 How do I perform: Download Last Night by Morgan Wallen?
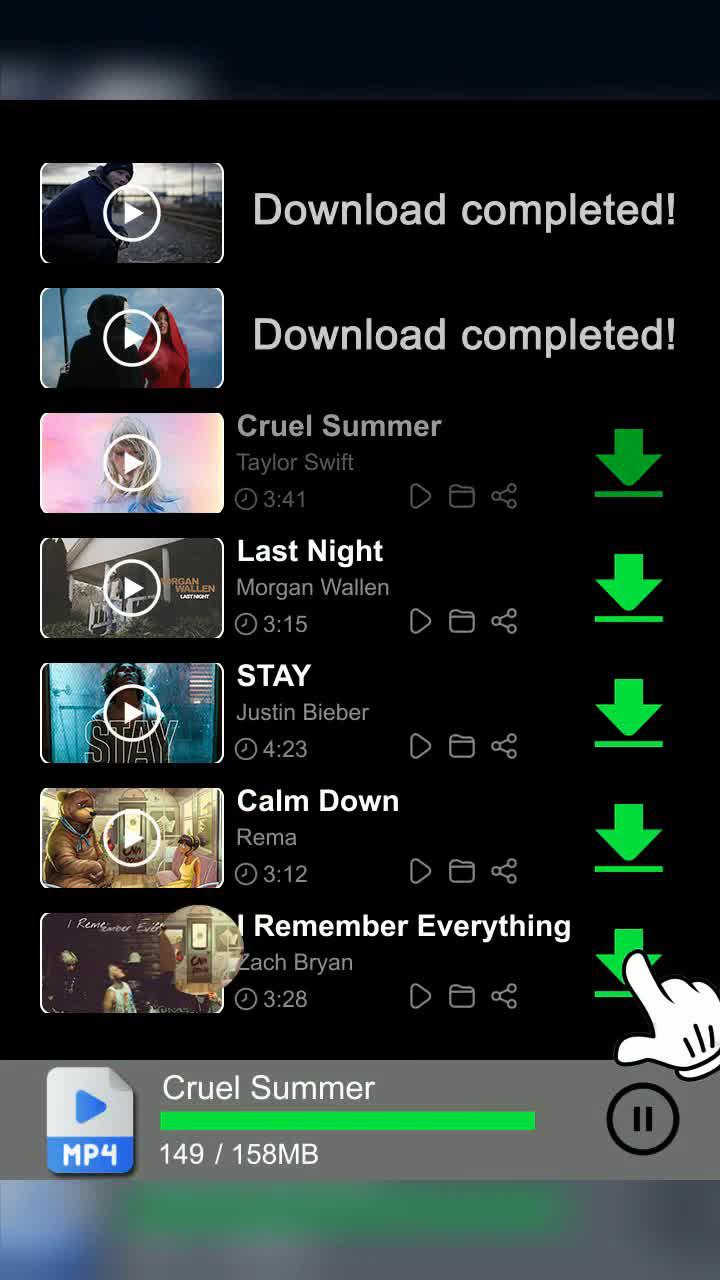[x=628, y=587]
